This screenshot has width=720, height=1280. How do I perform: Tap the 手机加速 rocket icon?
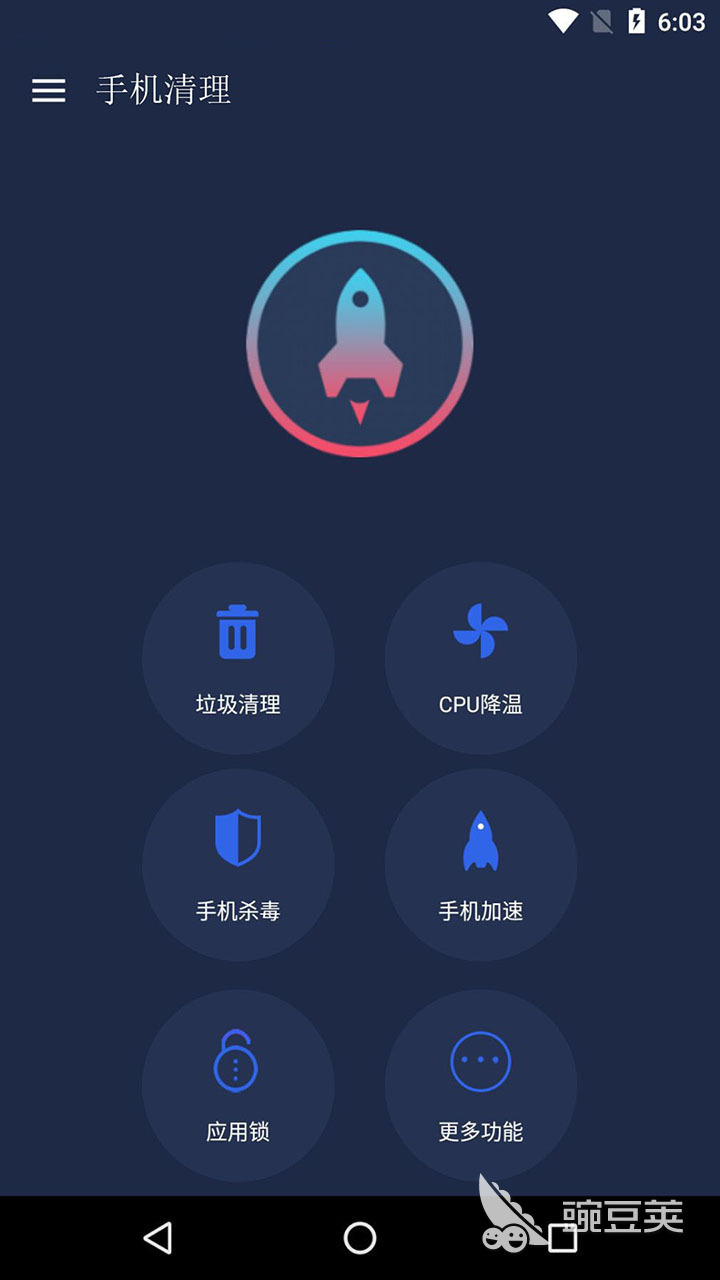click(481, 838)
